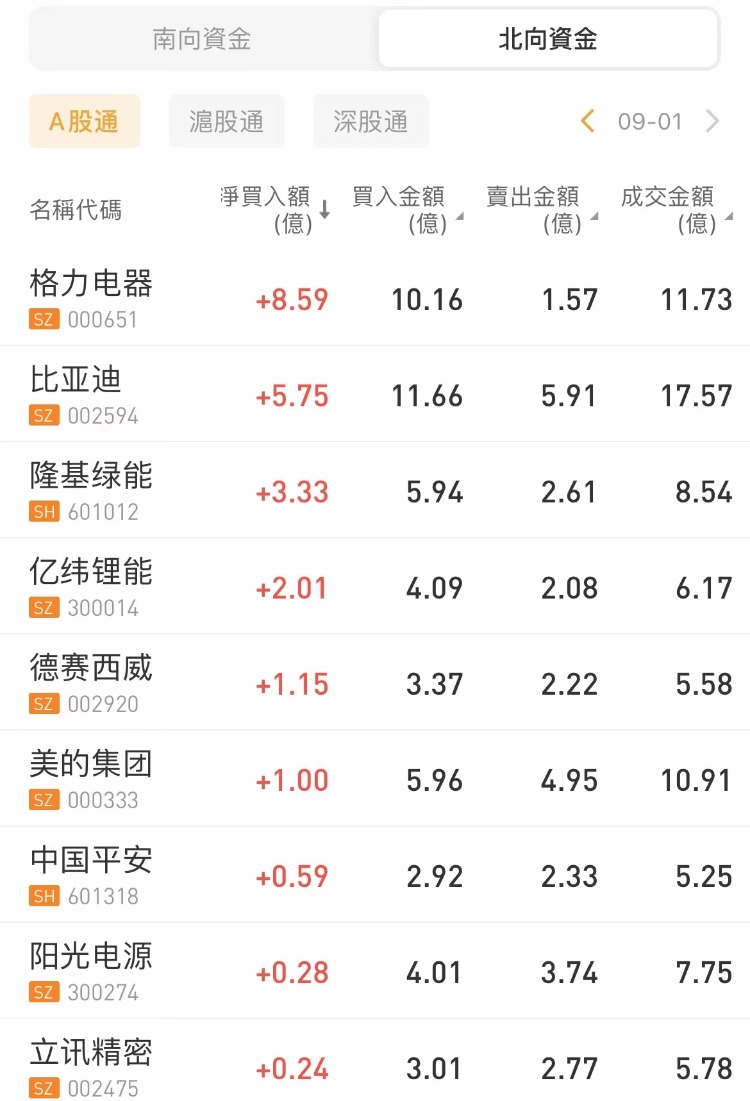The height and width of the screenshot is (1101, 750).
Task: Sort by 淨買入額 column
Action: point(274,209)
